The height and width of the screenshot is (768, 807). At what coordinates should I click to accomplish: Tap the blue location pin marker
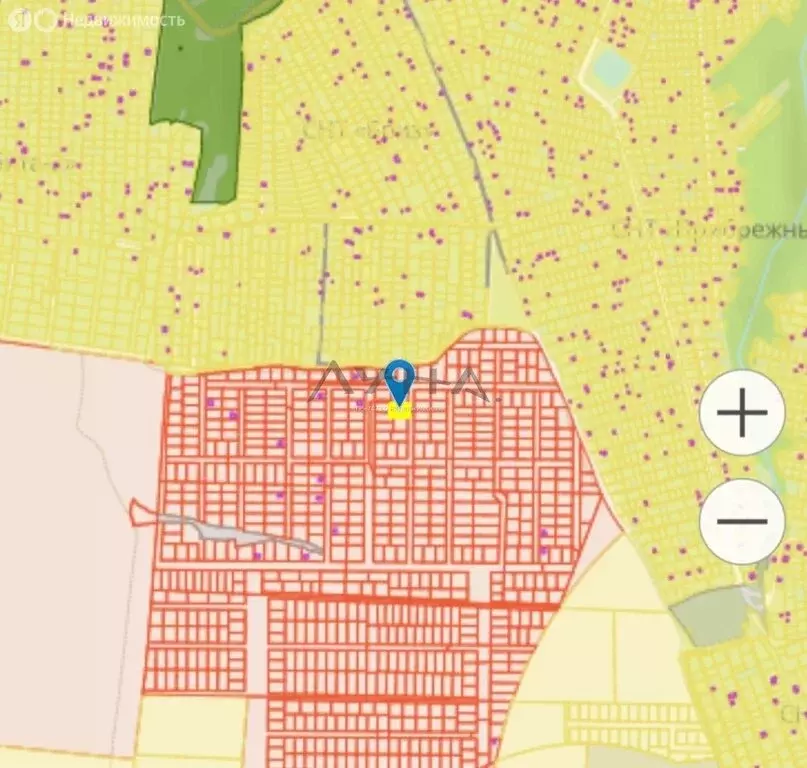[400, 381]
